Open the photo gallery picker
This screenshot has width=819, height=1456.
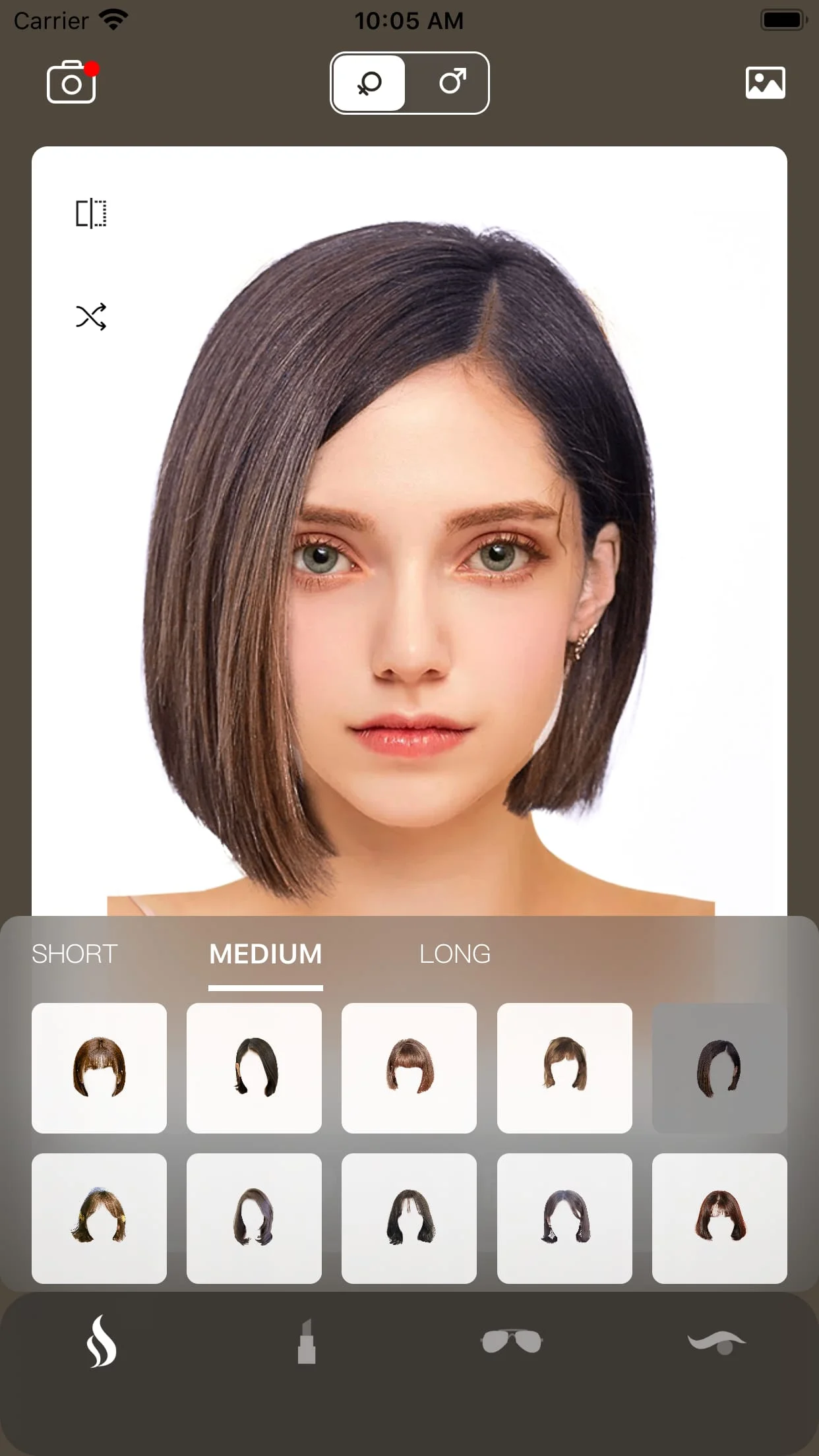click(x=765, y=82)
